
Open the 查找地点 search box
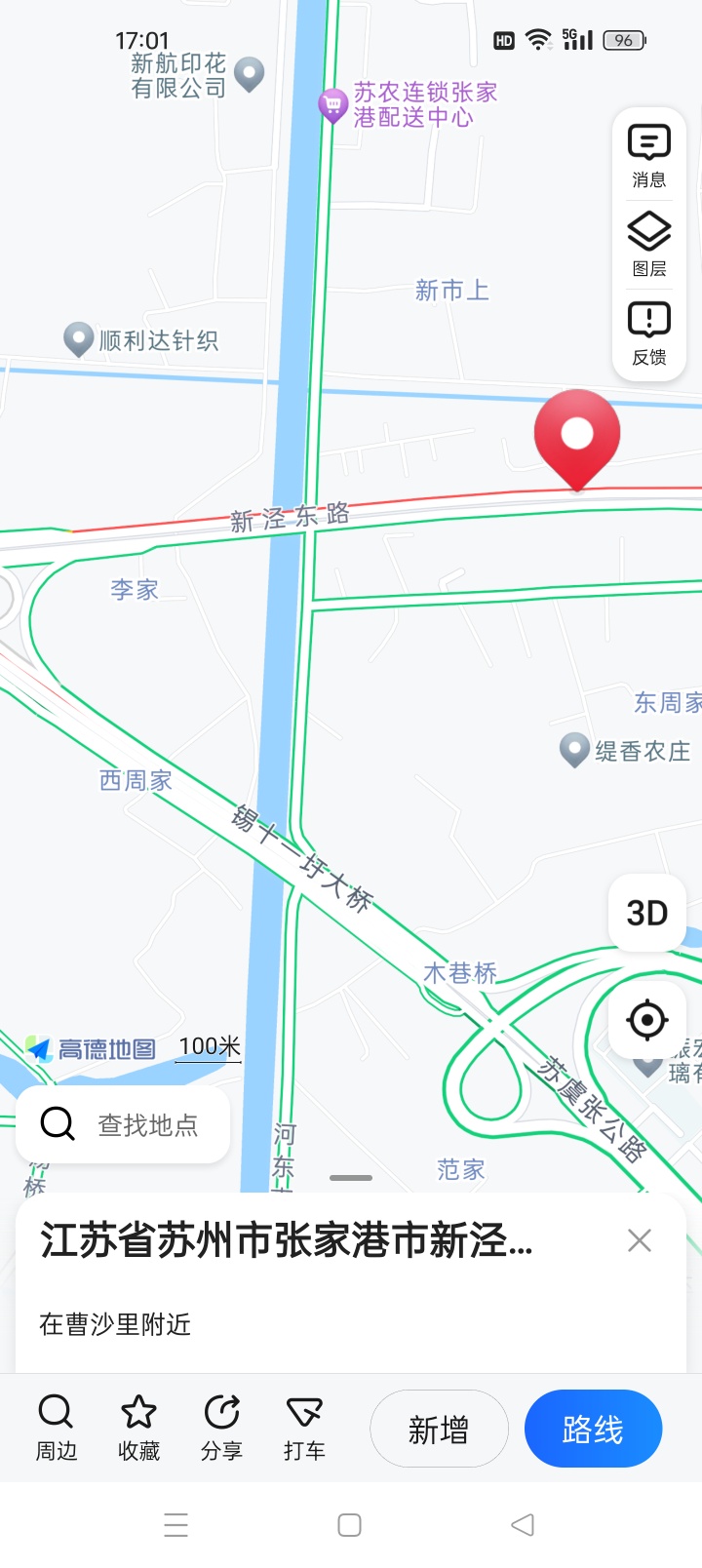click(123, 1124)
